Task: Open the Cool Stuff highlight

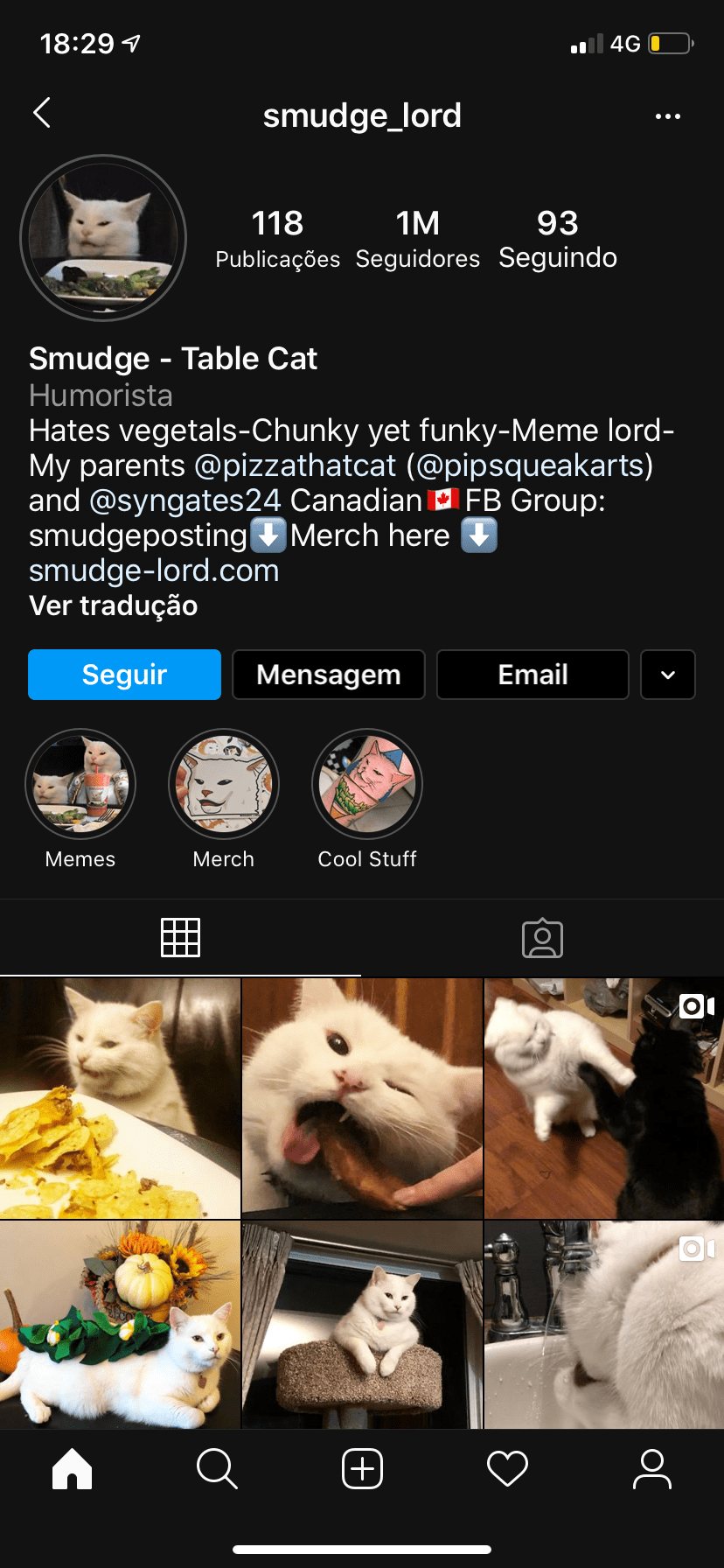Action: (367, 785)
